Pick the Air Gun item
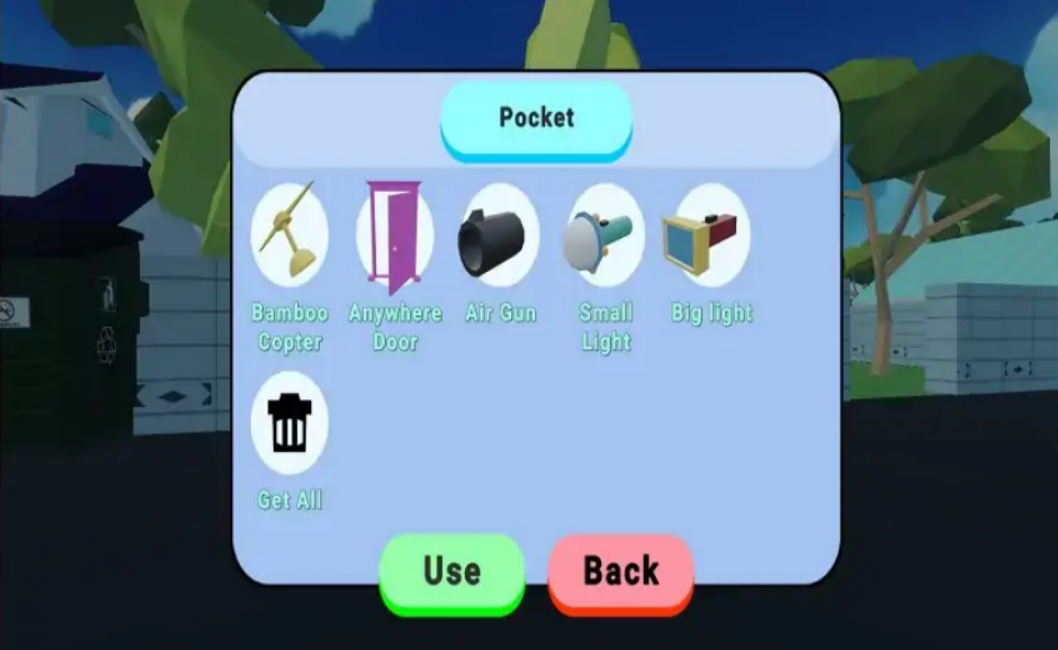1058x650 pixels. 499,235
